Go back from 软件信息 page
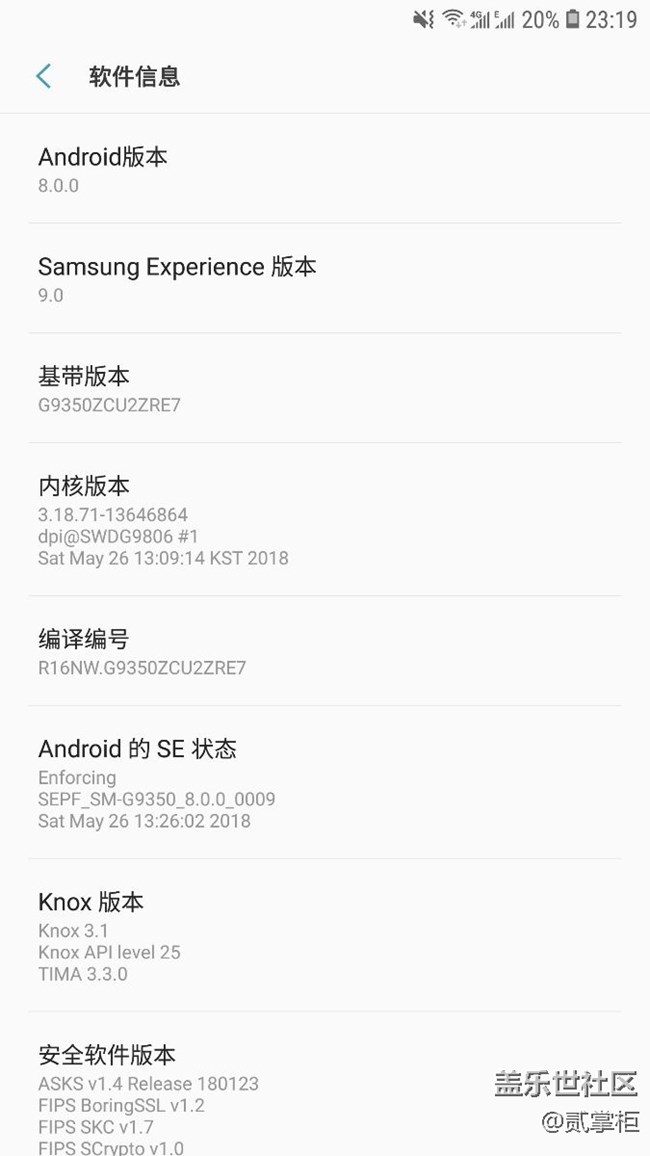650x1156 pixels. coord(43,76)
